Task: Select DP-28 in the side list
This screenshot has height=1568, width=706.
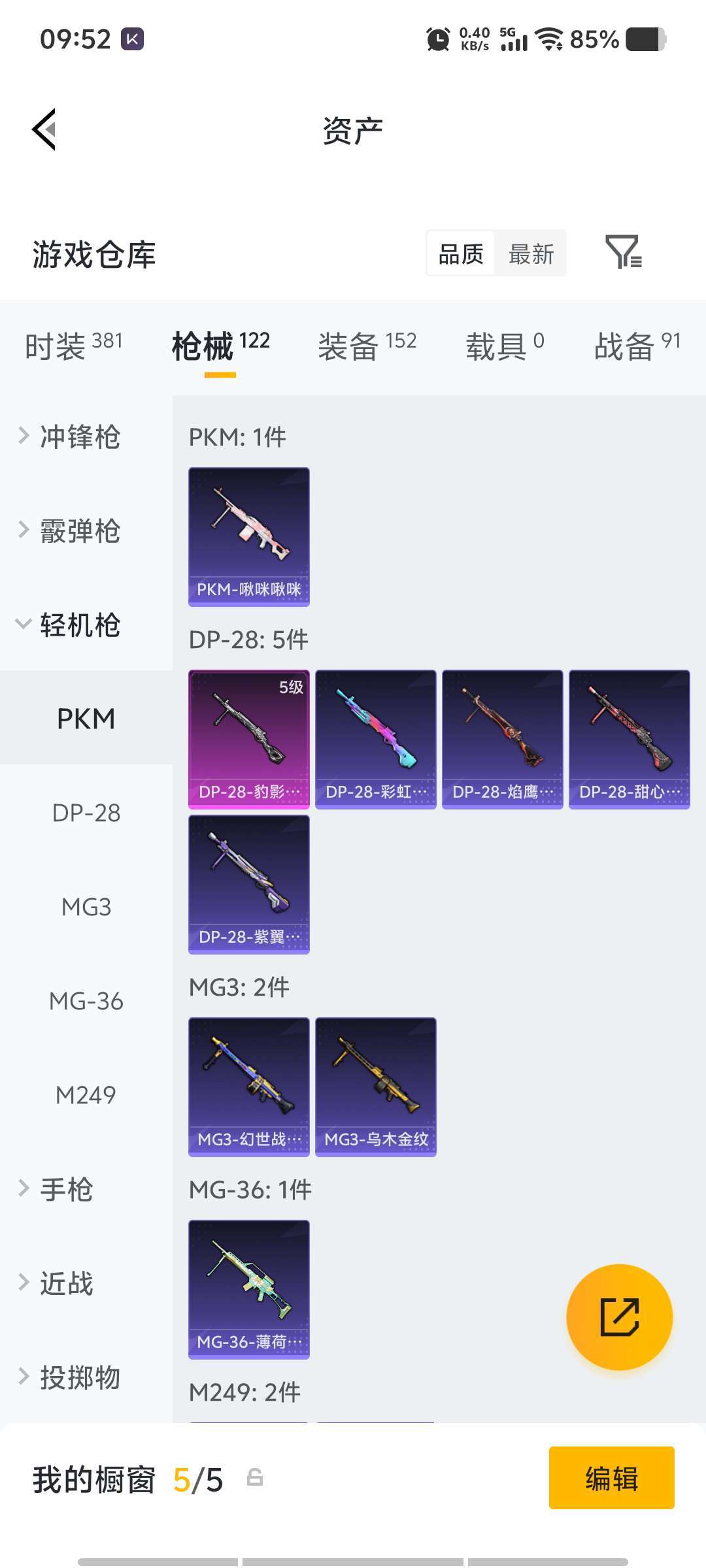Action: [x=86, y=813]
